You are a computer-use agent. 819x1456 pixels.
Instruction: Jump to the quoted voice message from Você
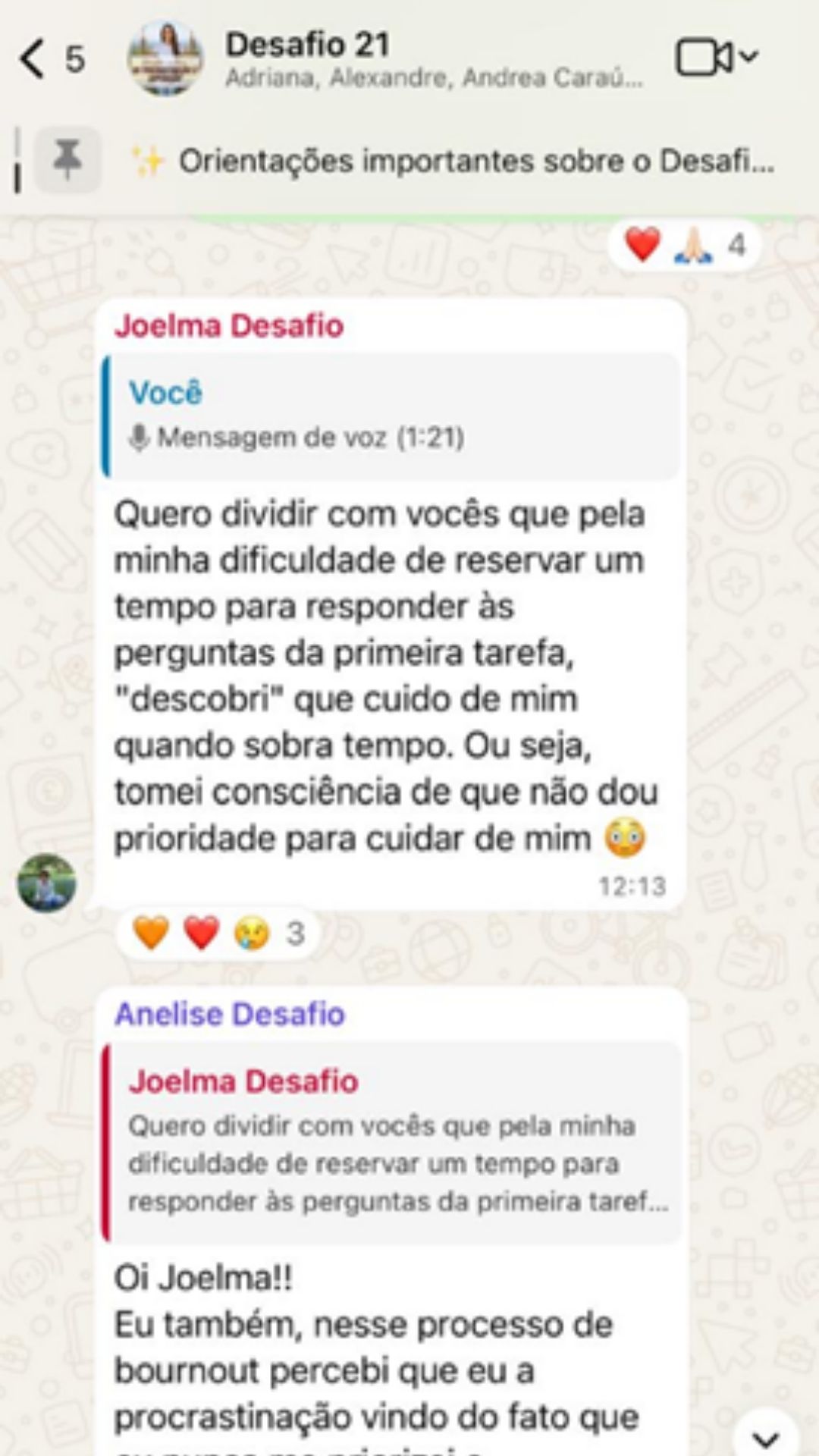[391, 416]
